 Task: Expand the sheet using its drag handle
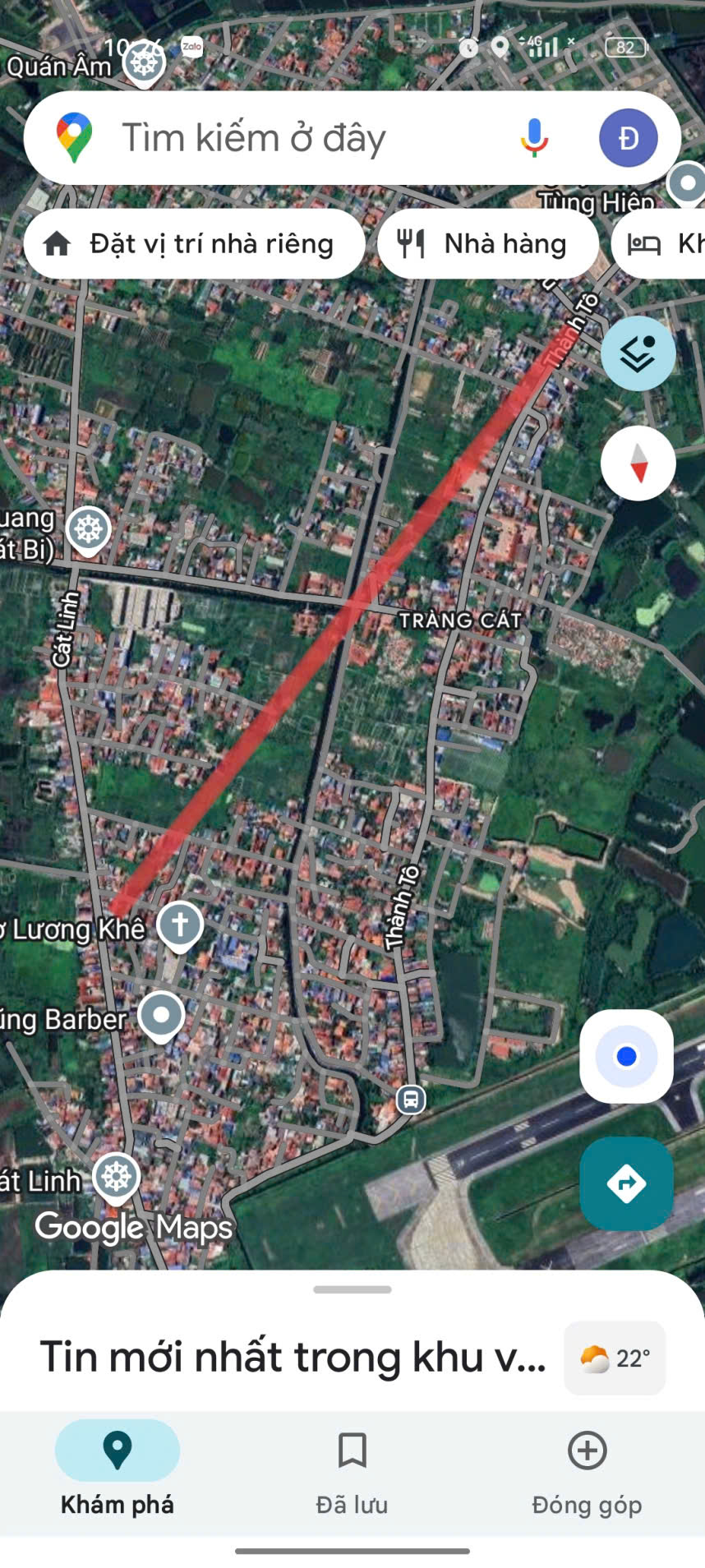pos(352,1289)
